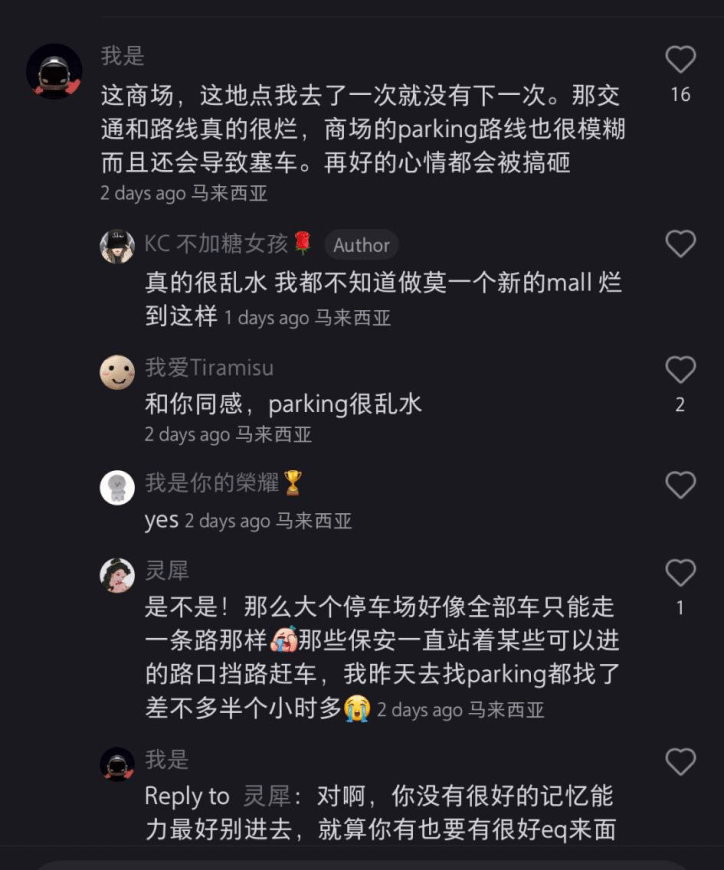Like 灵犀's comment about the parking lot
Viewport: 724px width, 870px height.
[x=680, y=573]
